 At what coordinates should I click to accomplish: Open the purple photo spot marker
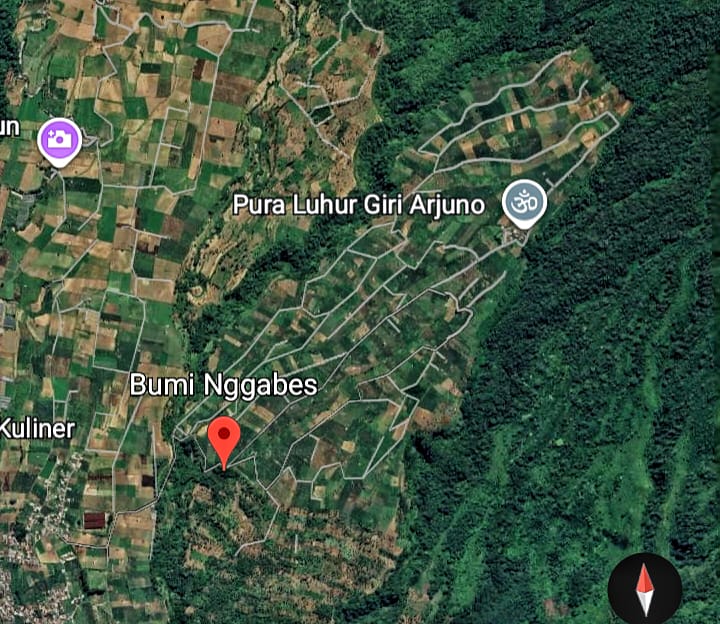(60, 142)
